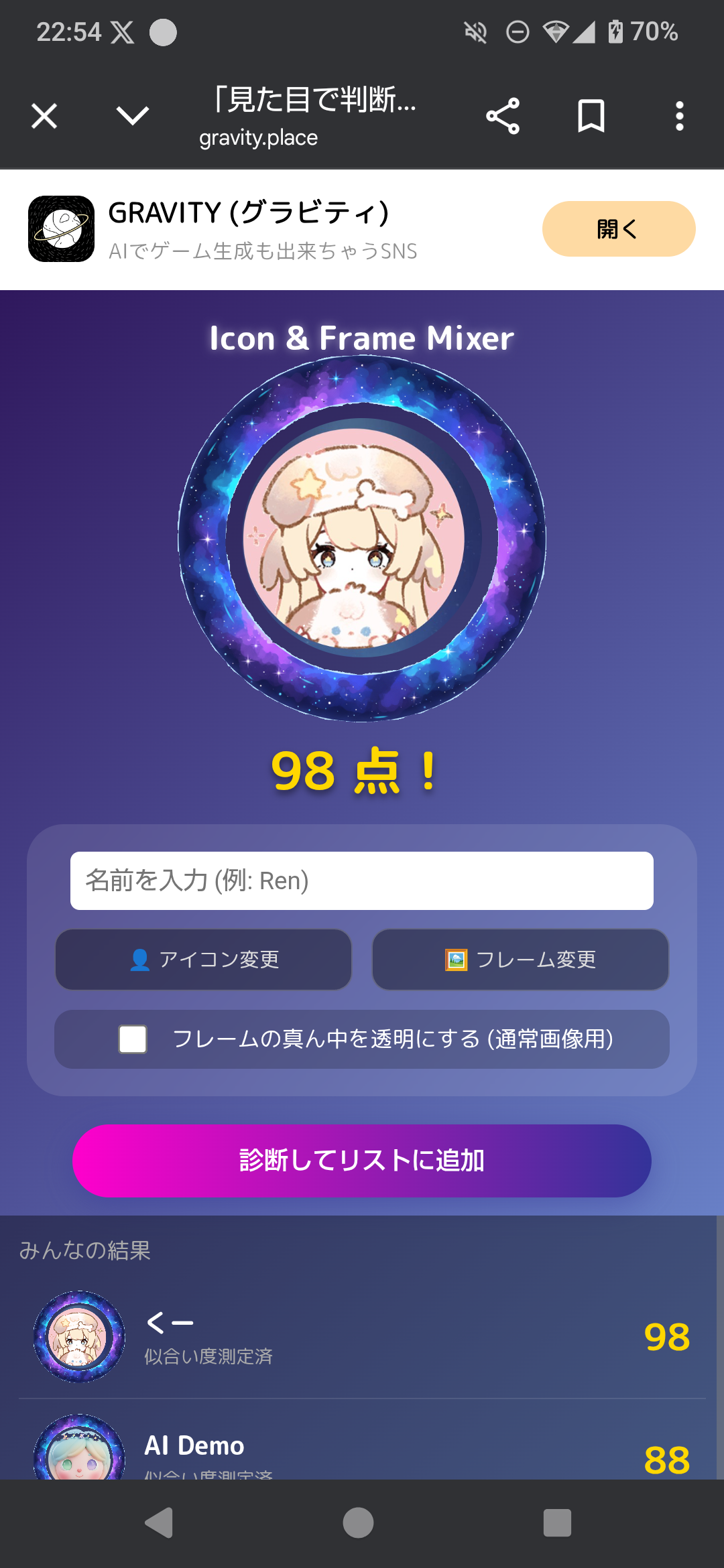Screen dimensions: 724x1568
Task: Close the in-app browser tab
Action: click(44, 116)
